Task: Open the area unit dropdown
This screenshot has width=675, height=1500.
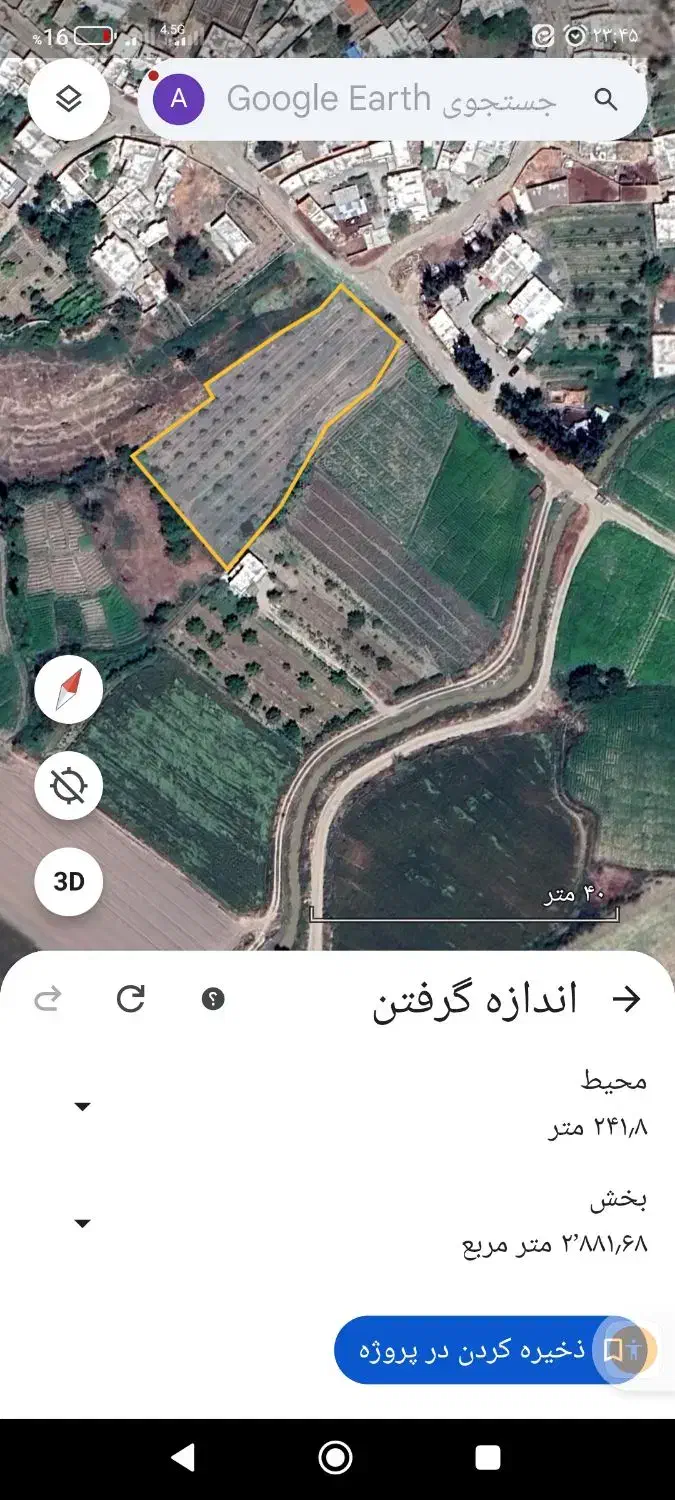Action: click(x=83, y=1223)
